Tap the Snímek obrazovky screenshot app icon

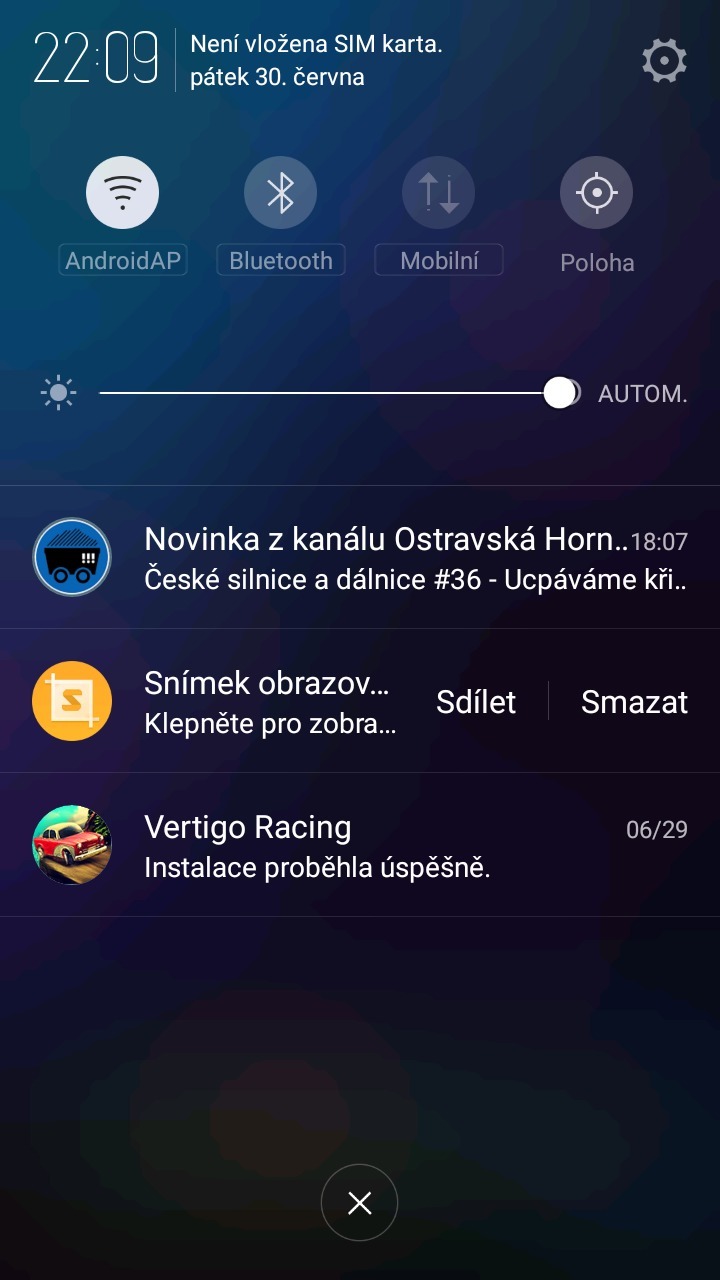[x=71, y=700]
